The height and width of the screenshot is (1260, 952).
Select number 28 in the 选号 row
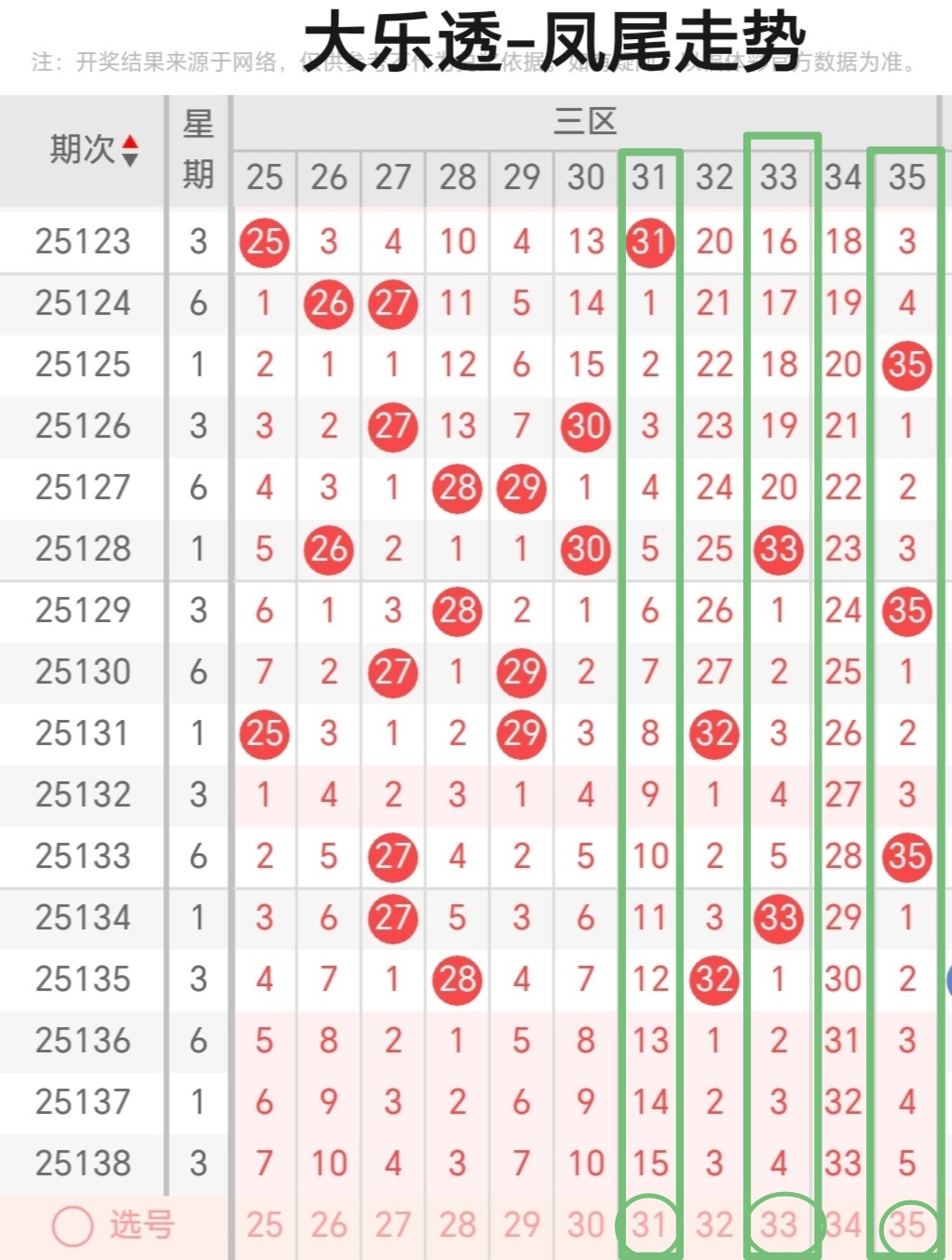[x=457, y=1226]
